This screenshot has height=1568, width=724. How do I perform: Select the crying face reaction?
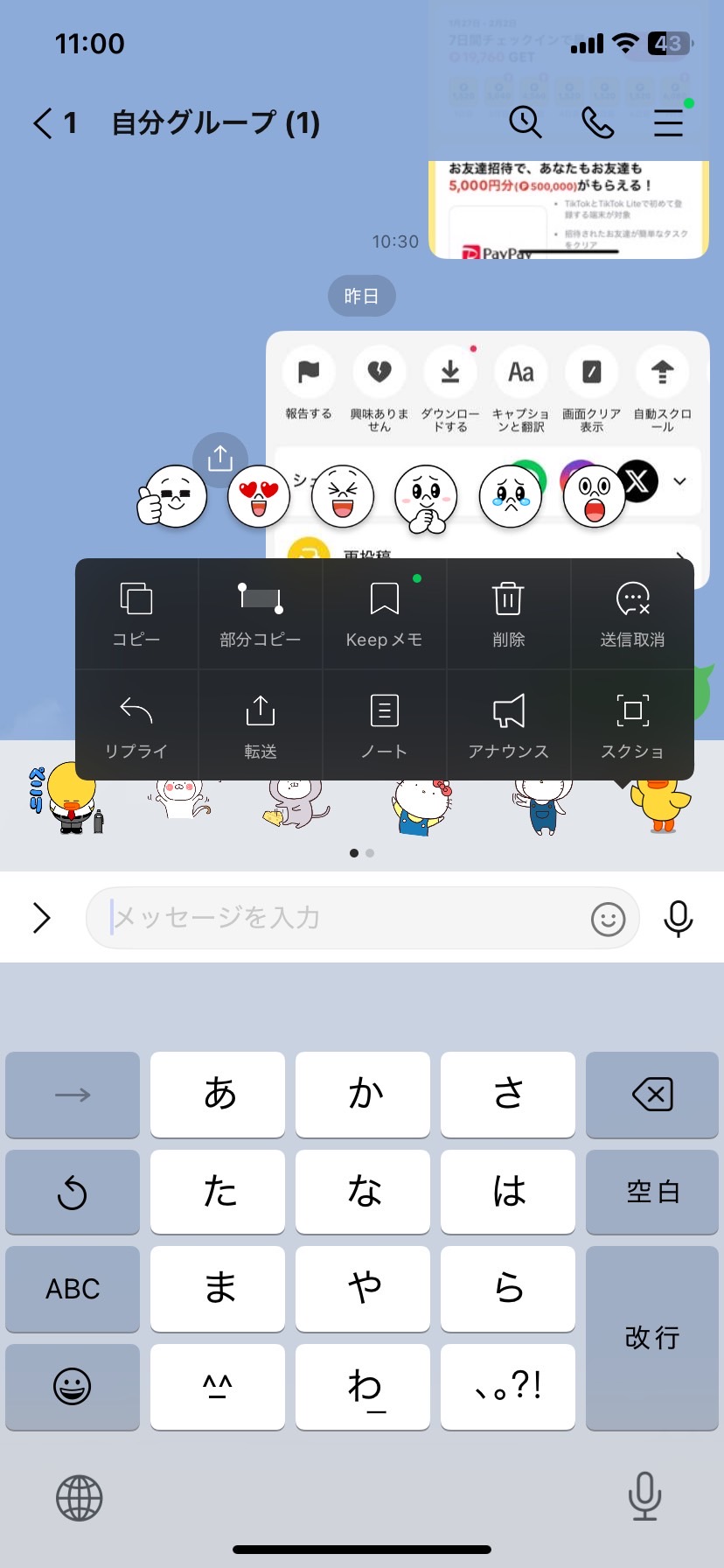[510, 495]
